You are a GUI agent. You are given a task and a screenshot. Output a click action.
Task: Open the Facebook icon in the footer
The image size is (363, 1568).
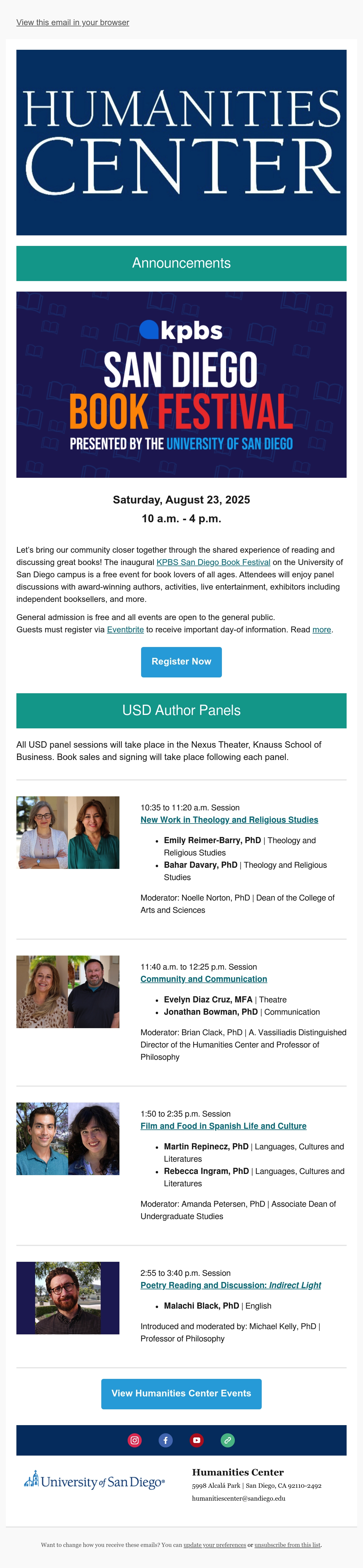(x=166, y=1440)
